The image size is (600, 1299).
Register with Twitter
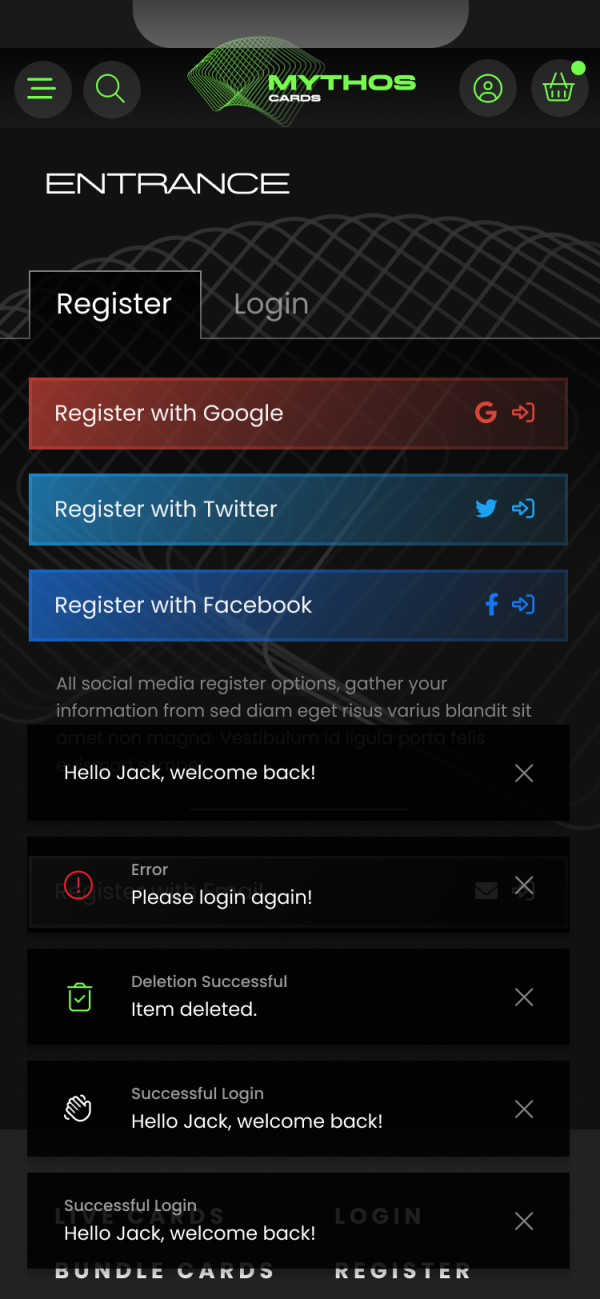tap(298, 509)
